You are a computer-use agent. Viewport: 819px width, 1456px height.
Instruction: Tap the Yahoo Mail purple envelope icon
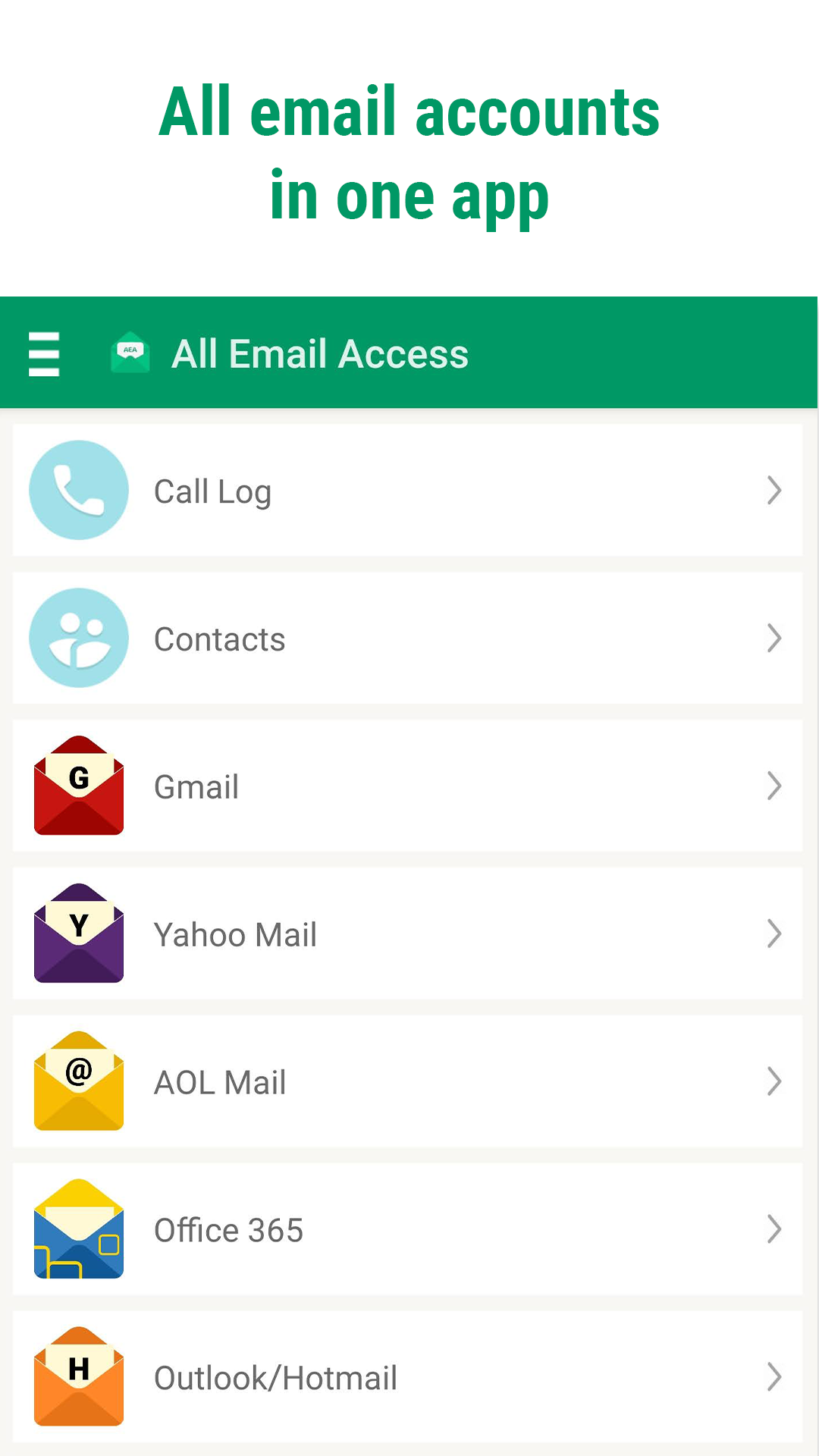tap(78, 934)
